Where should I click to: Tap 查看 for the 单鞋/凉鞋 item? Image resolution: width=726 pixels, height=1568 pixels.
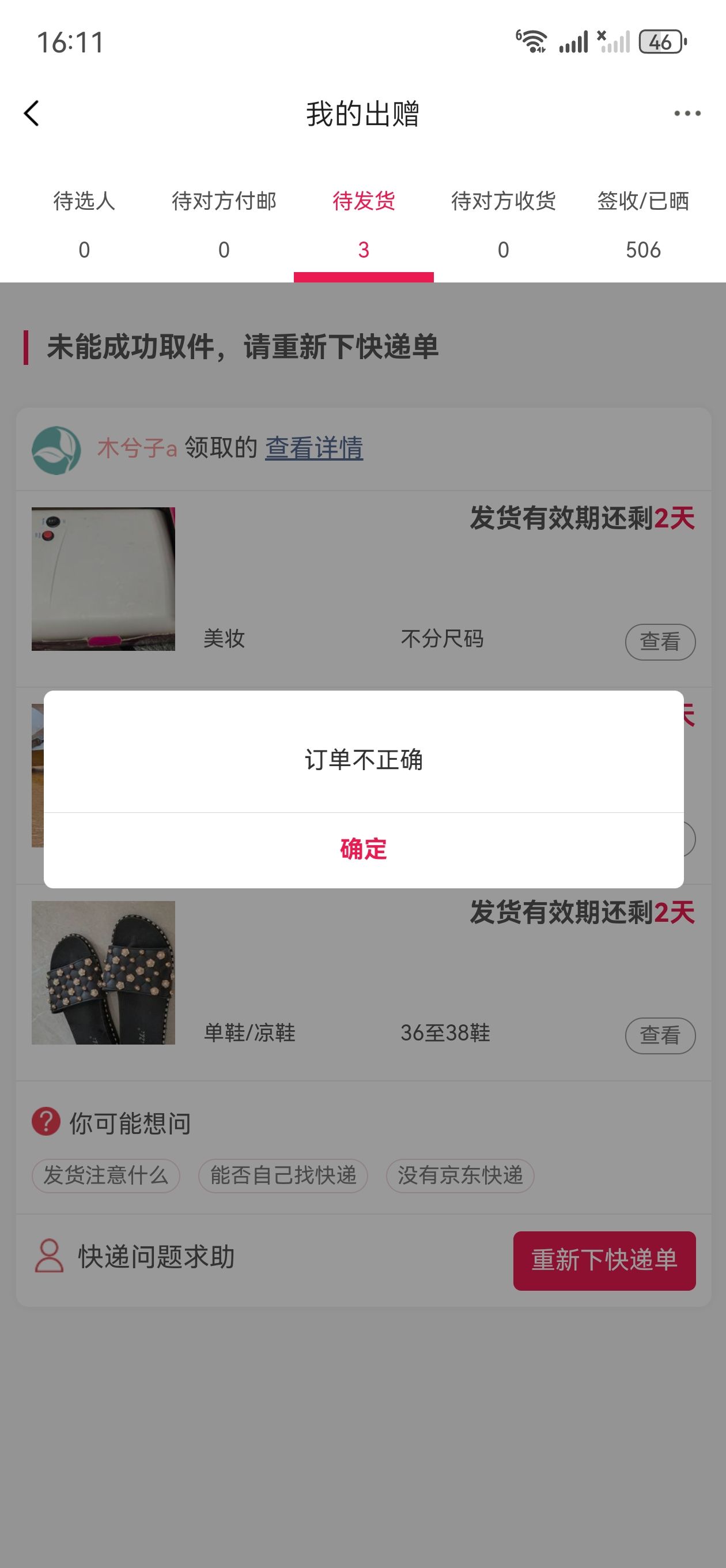pyautogui.click(x=660, y=1035)
